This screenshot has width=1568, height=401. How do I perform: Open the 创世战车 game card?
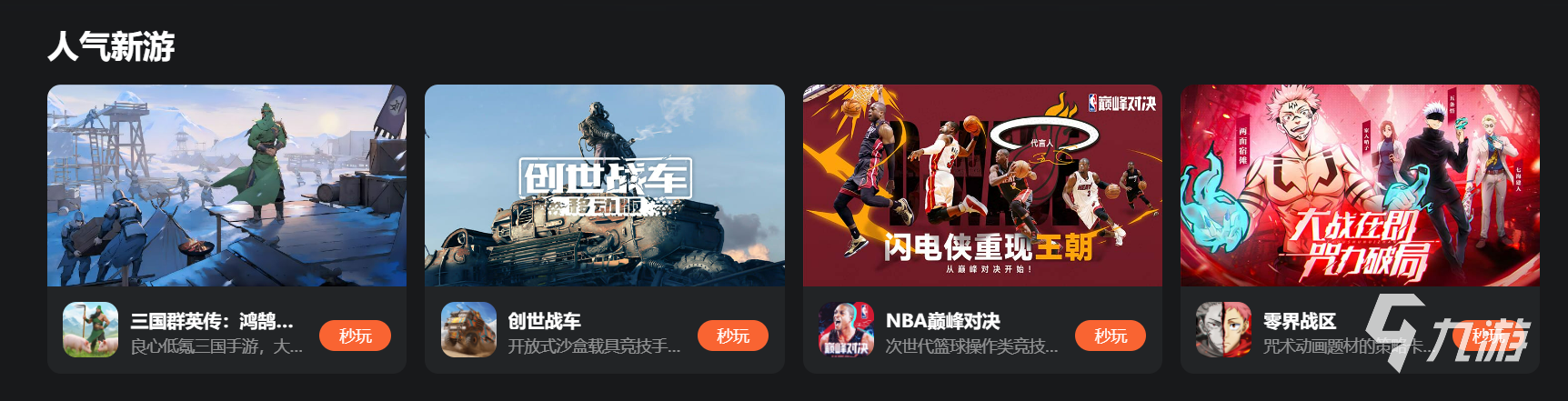604,185
